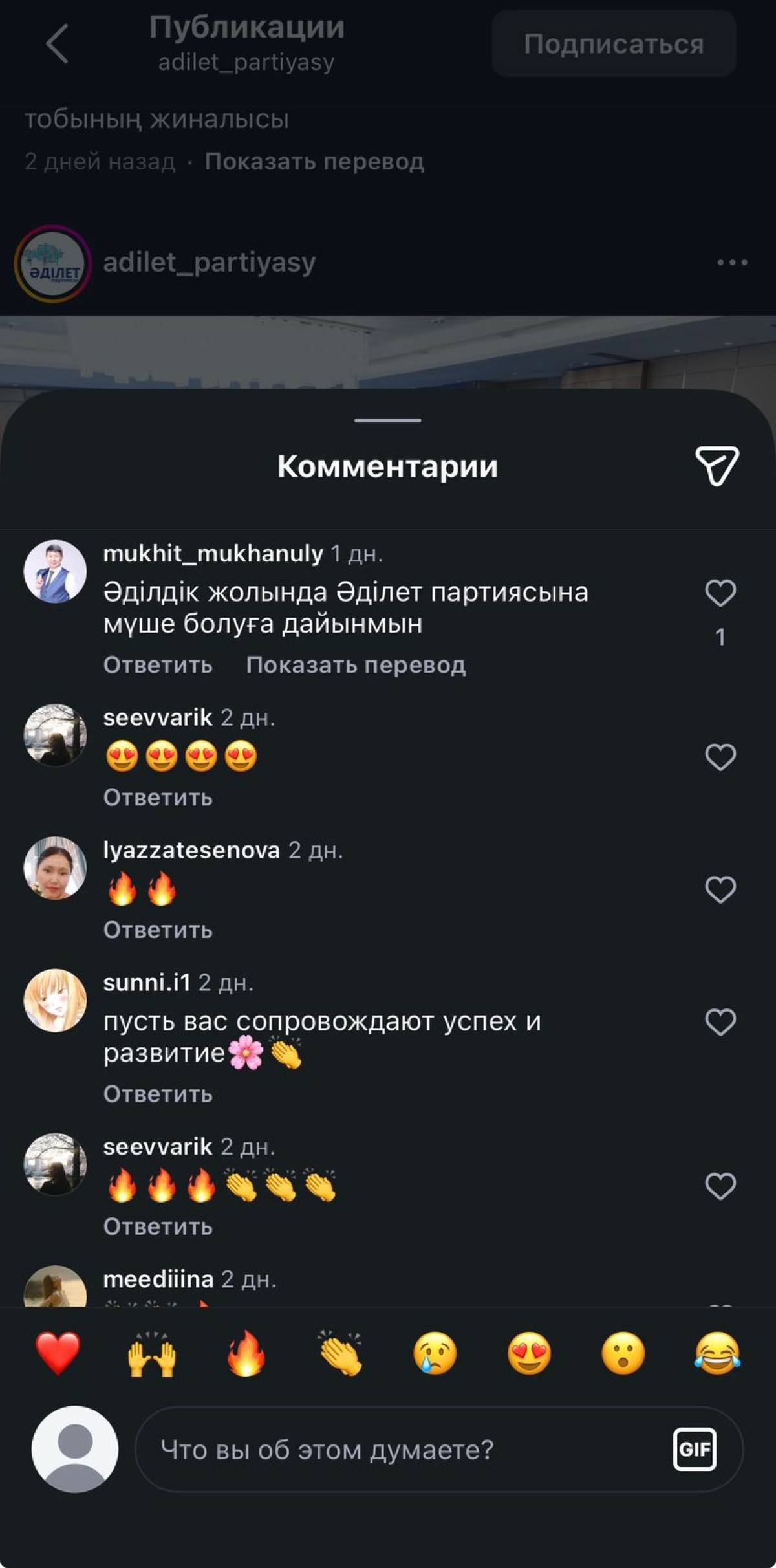This screenshot has width=776, height=1568.
Task: Open sunni.i1's profile avatar
Action: pos(55,1000)
